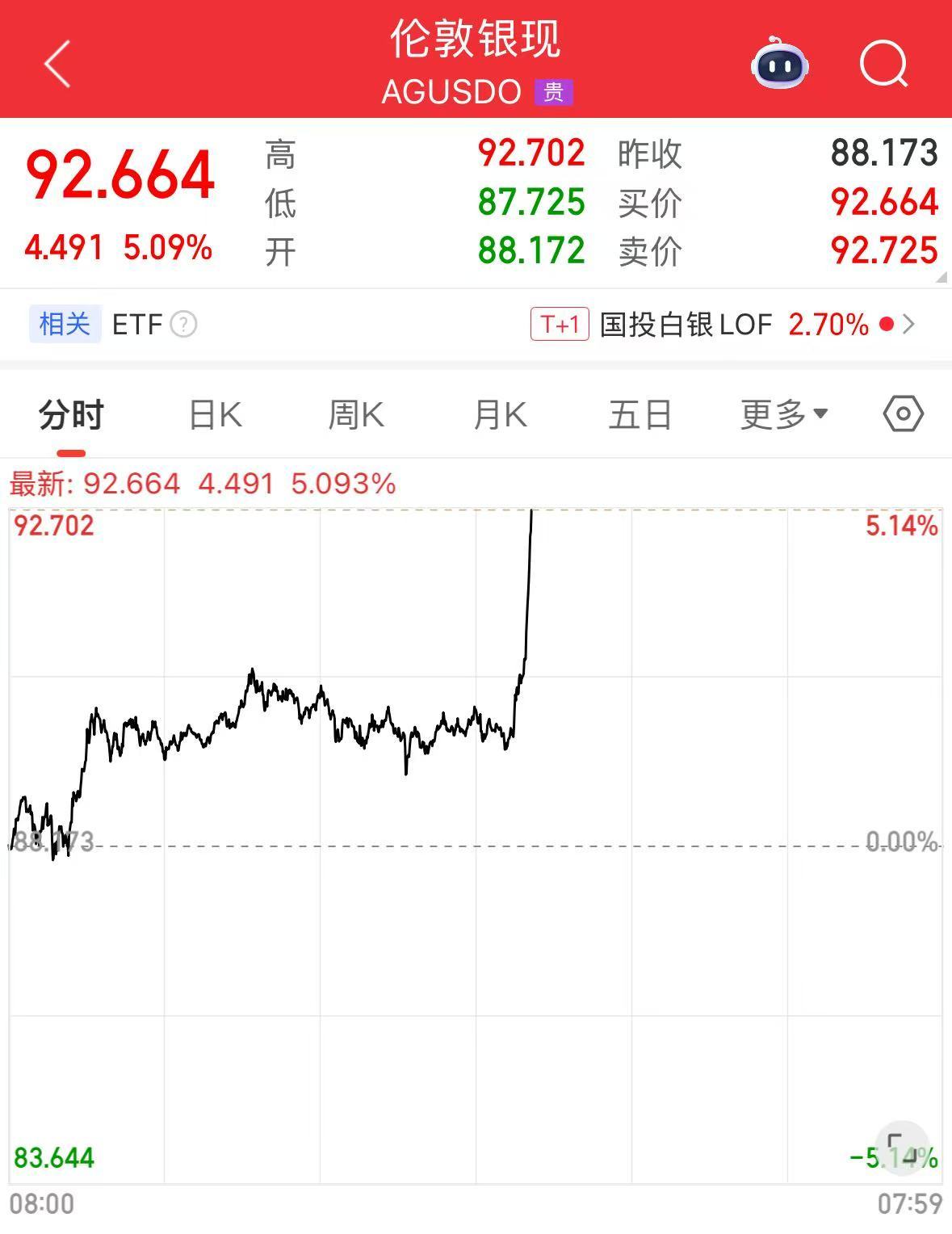Select the 月K chart tab
Screen dimensions: 952x1234
click(500, 415)
